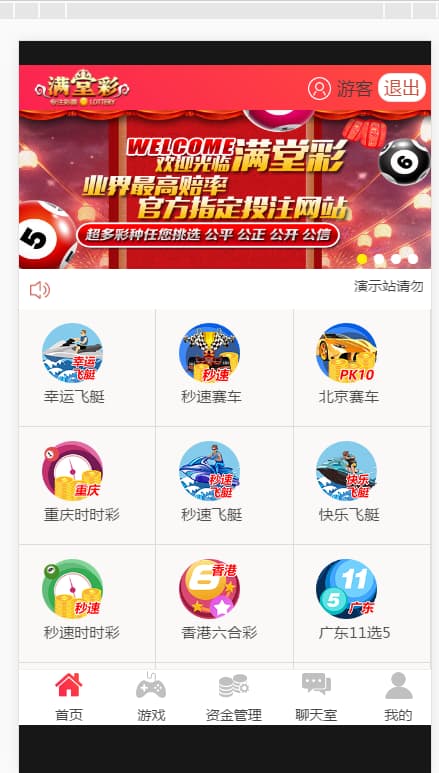
Task: Tap the 退出 logout button
Action: (x=402, y=88)
